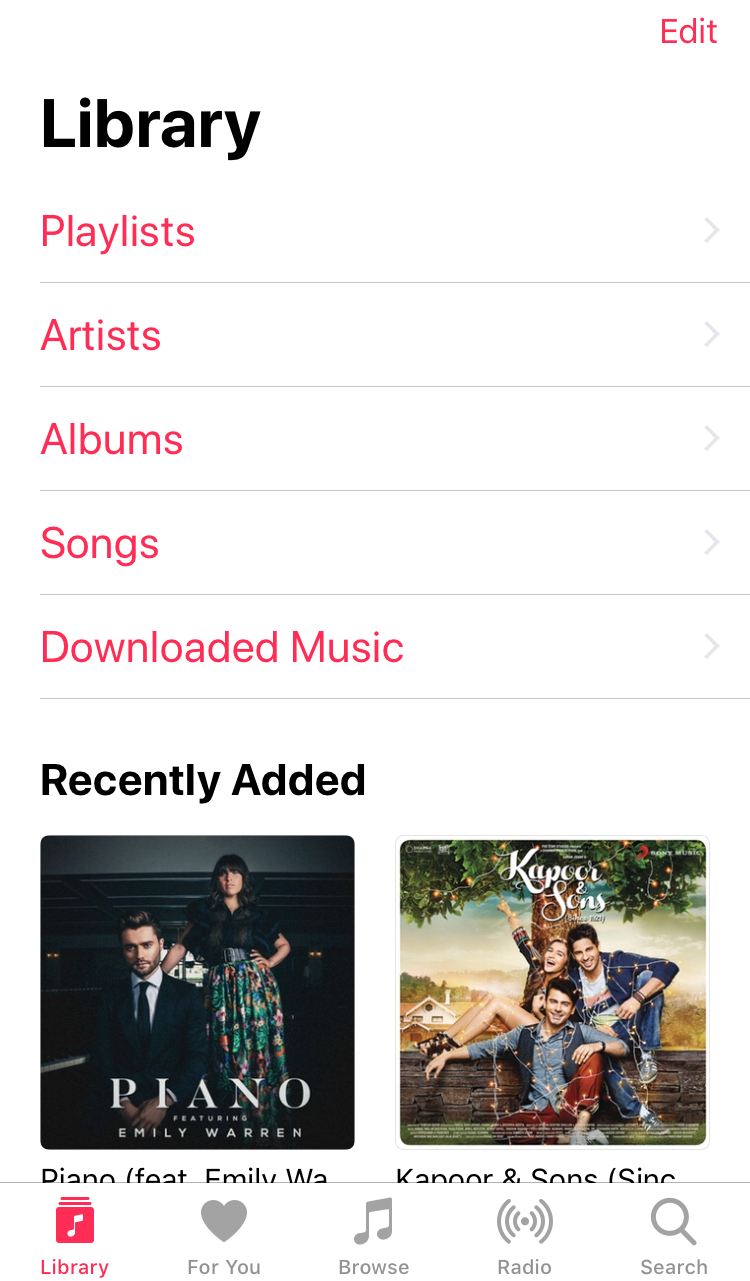Select the Library tab

[75, 1236]
